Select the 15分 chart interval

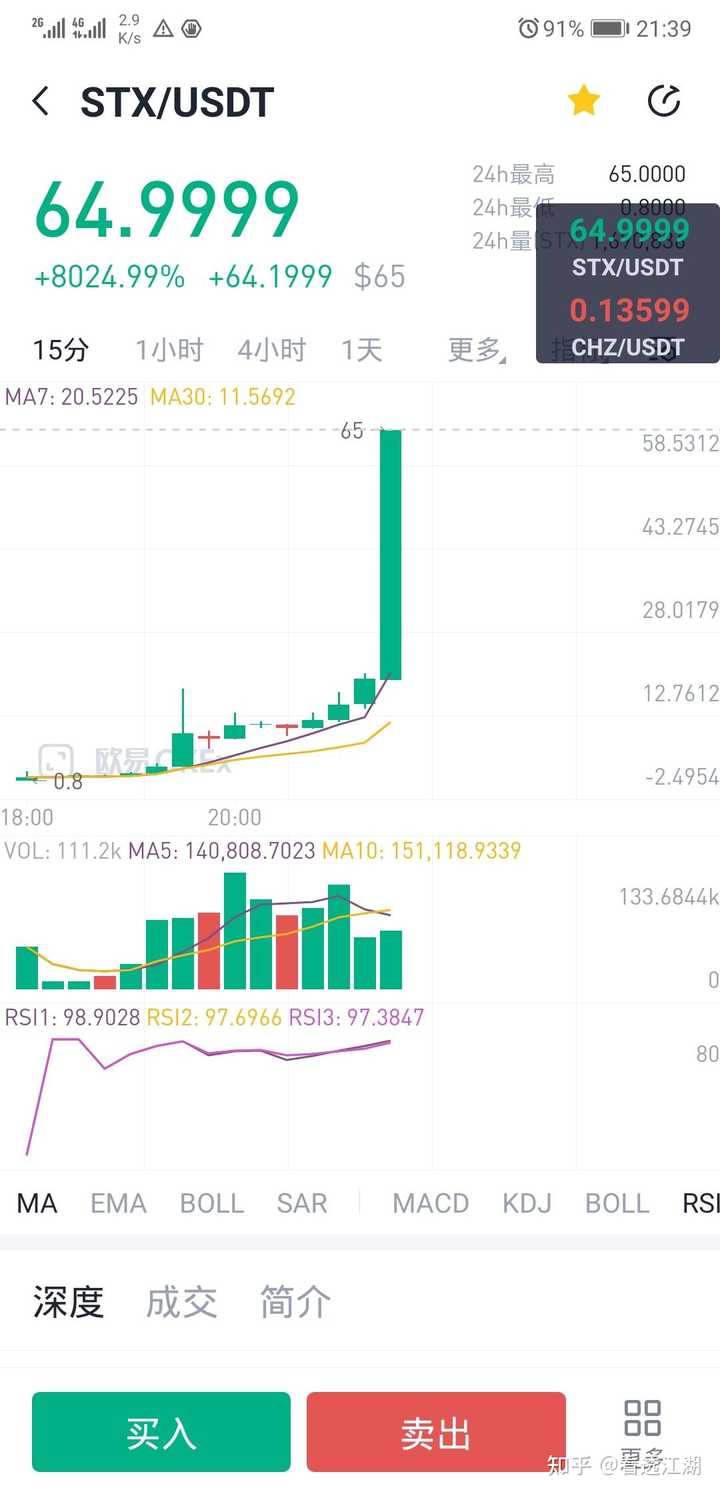(x=60, y=350)
